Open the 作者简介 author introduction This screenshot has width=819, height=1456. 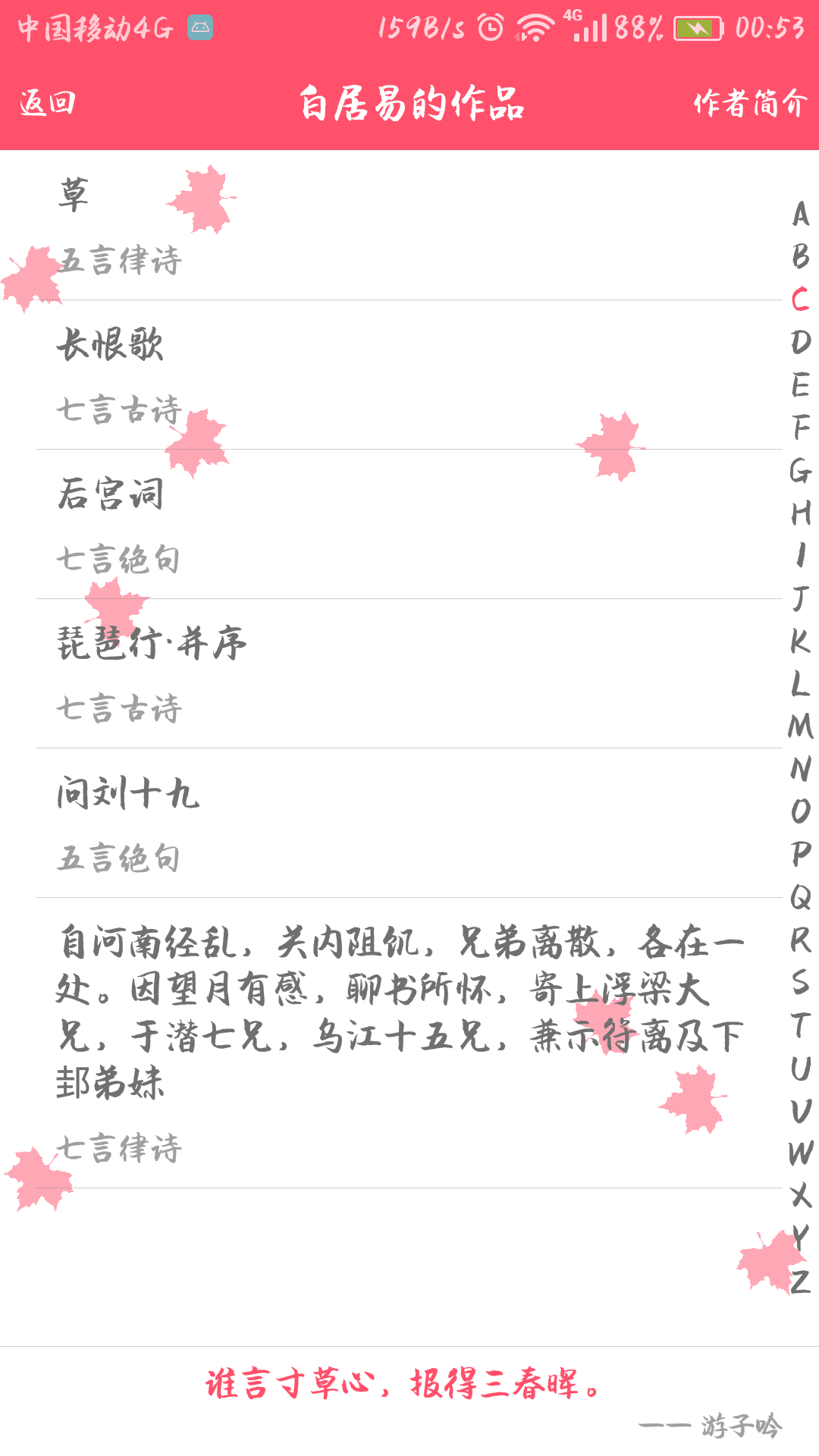pos(749,102)
